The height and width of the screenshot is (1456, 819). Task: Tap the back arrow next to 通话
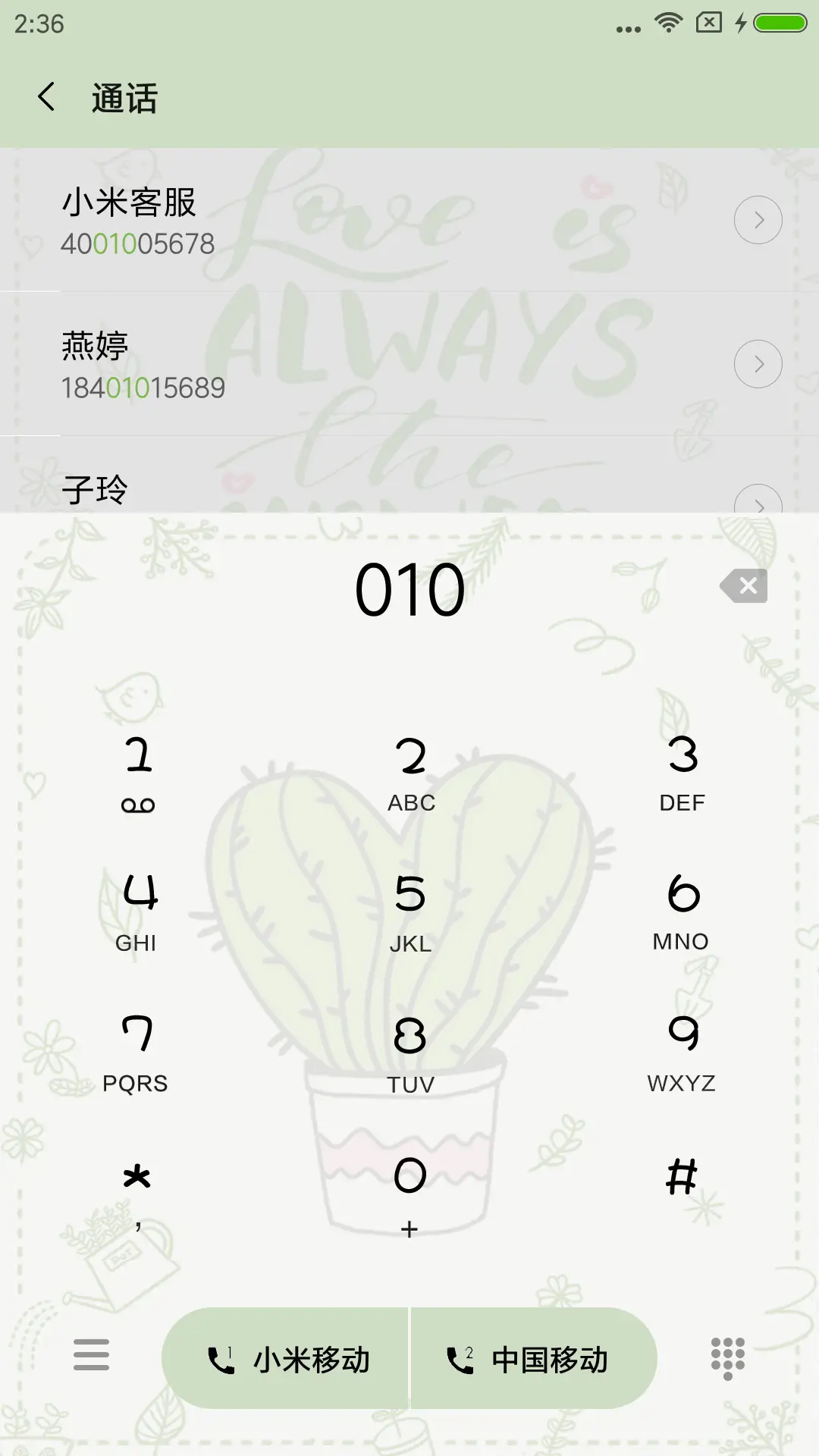[x=47, y=98]
